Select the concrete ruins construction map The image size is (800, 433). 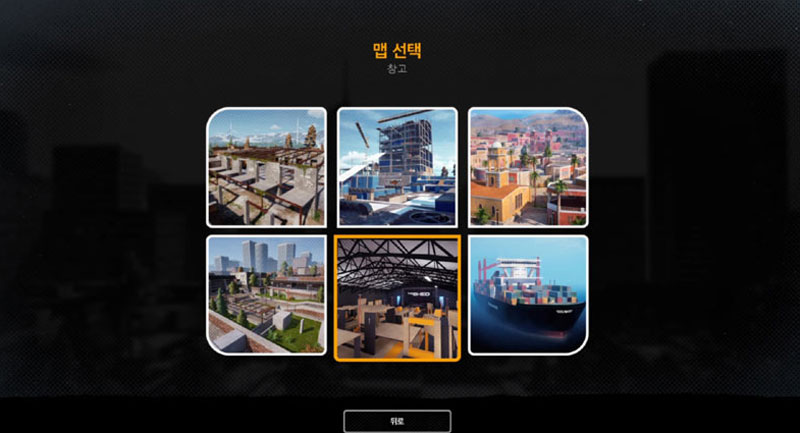pyautogui.click(x=266, y=167)
